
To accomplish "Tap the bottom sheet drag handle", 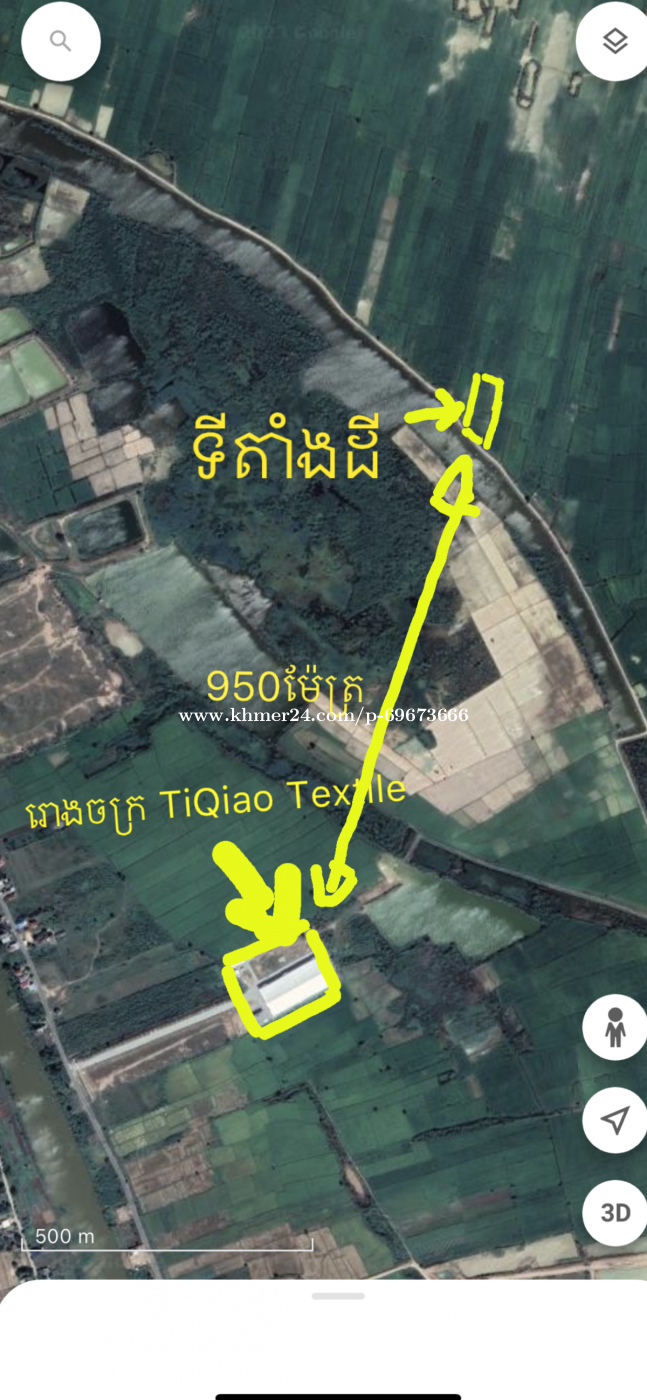I will [x=338, y=1296].
